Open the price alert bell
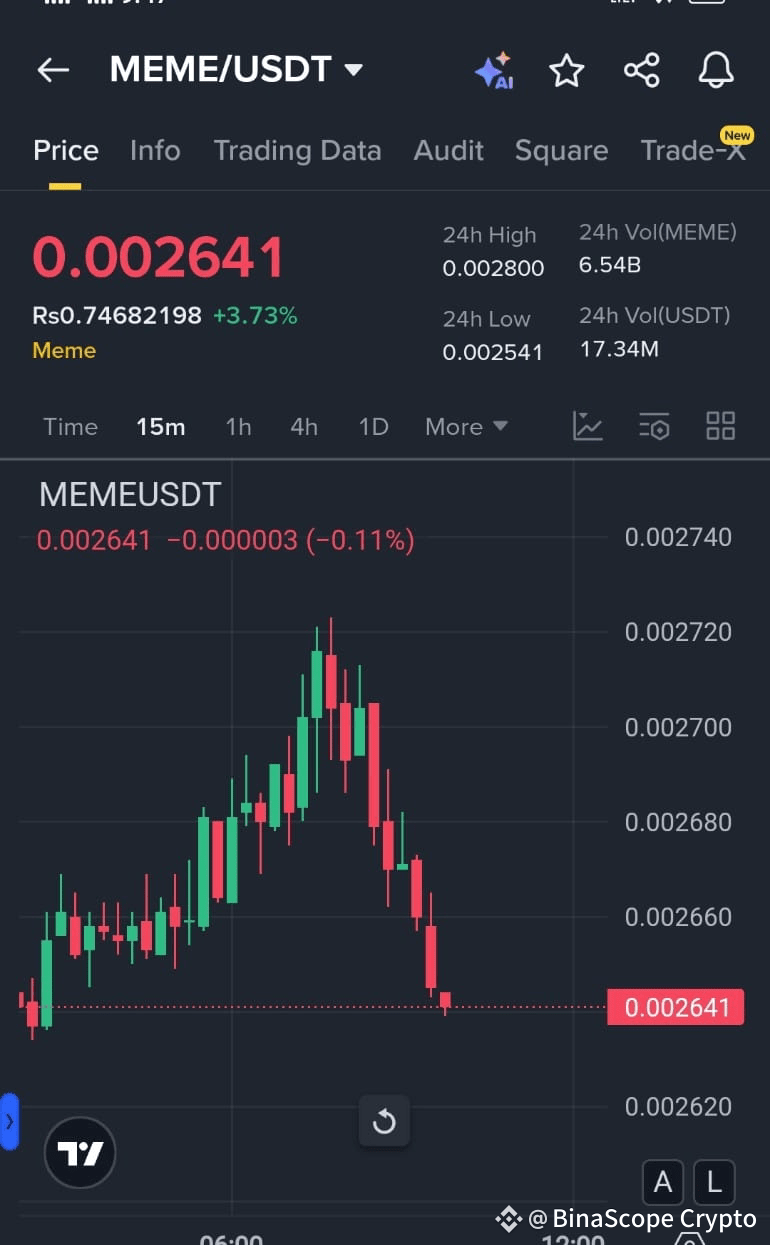This screenshot has height=1245, width=770. coord(716,71)
